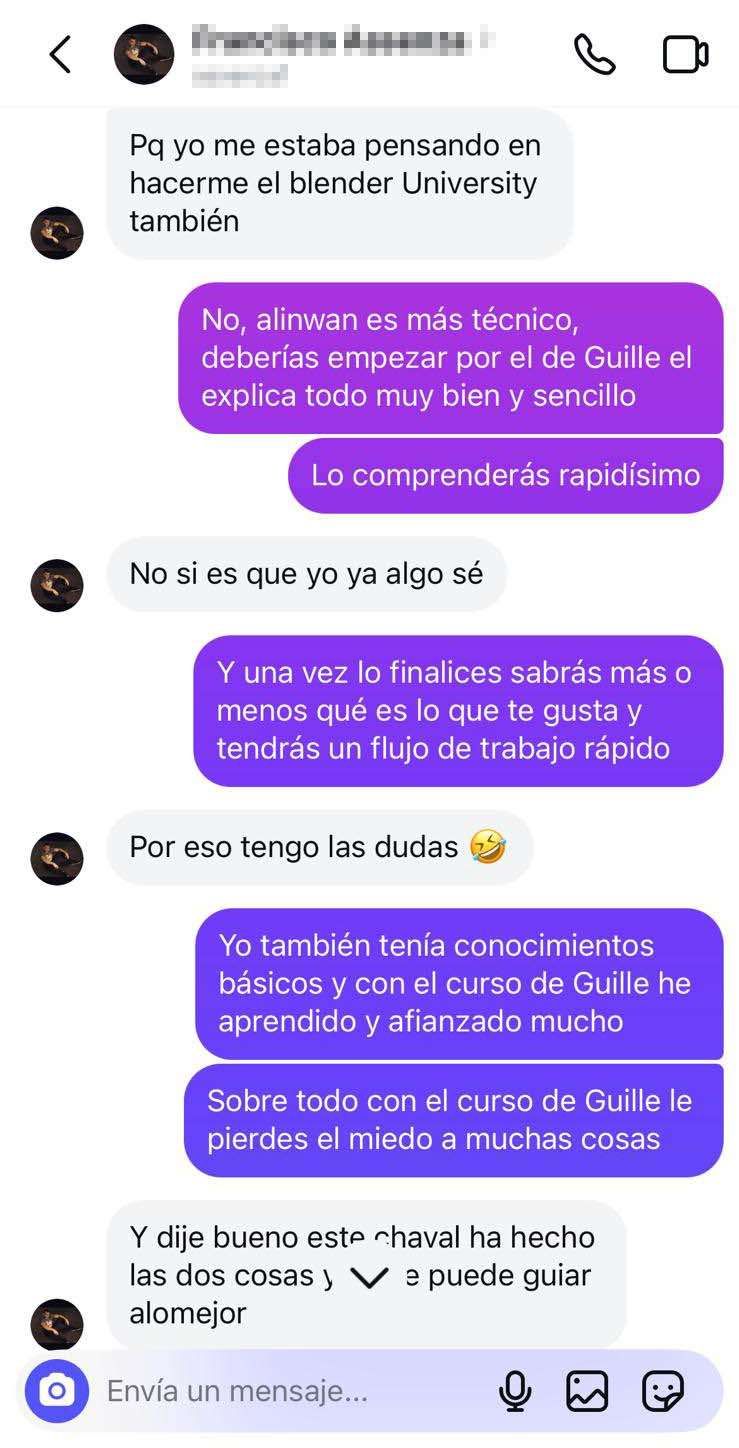Start a video call
This screenshot has width=739, height=1448.
[x=685, y=55]
